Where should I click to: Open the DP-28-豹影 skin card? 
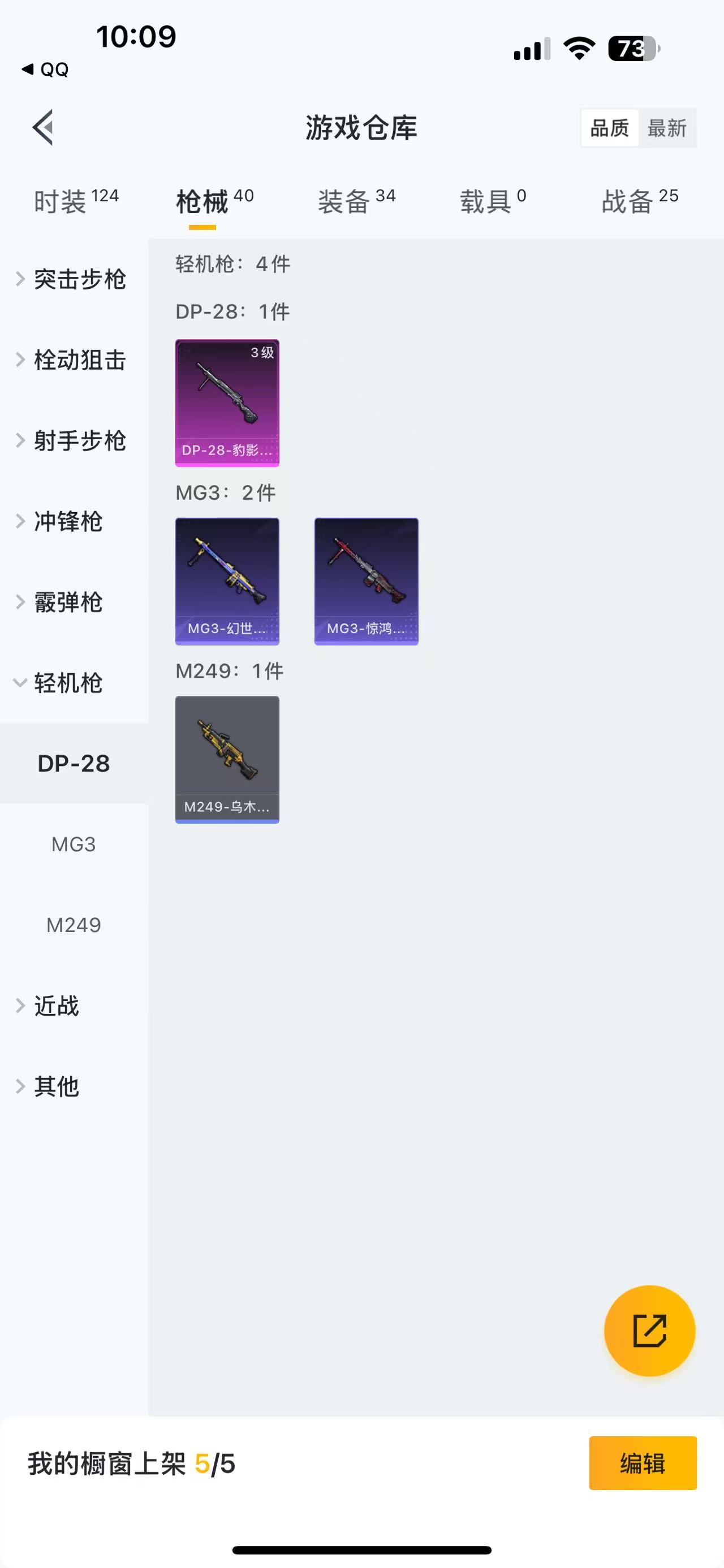point(227,403)
